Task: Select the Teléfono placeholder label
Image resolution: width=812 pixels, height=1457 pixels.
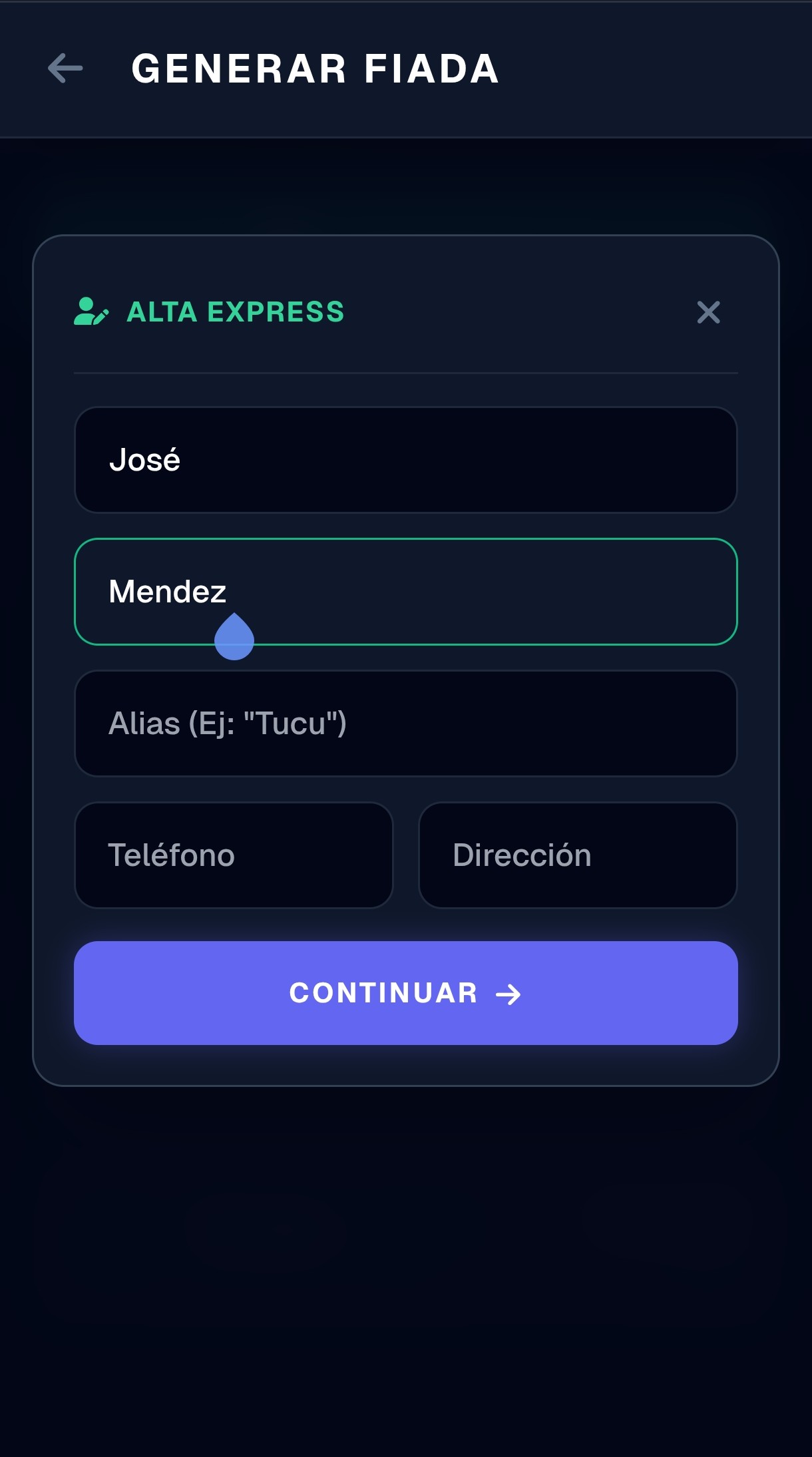Action: 171,855
